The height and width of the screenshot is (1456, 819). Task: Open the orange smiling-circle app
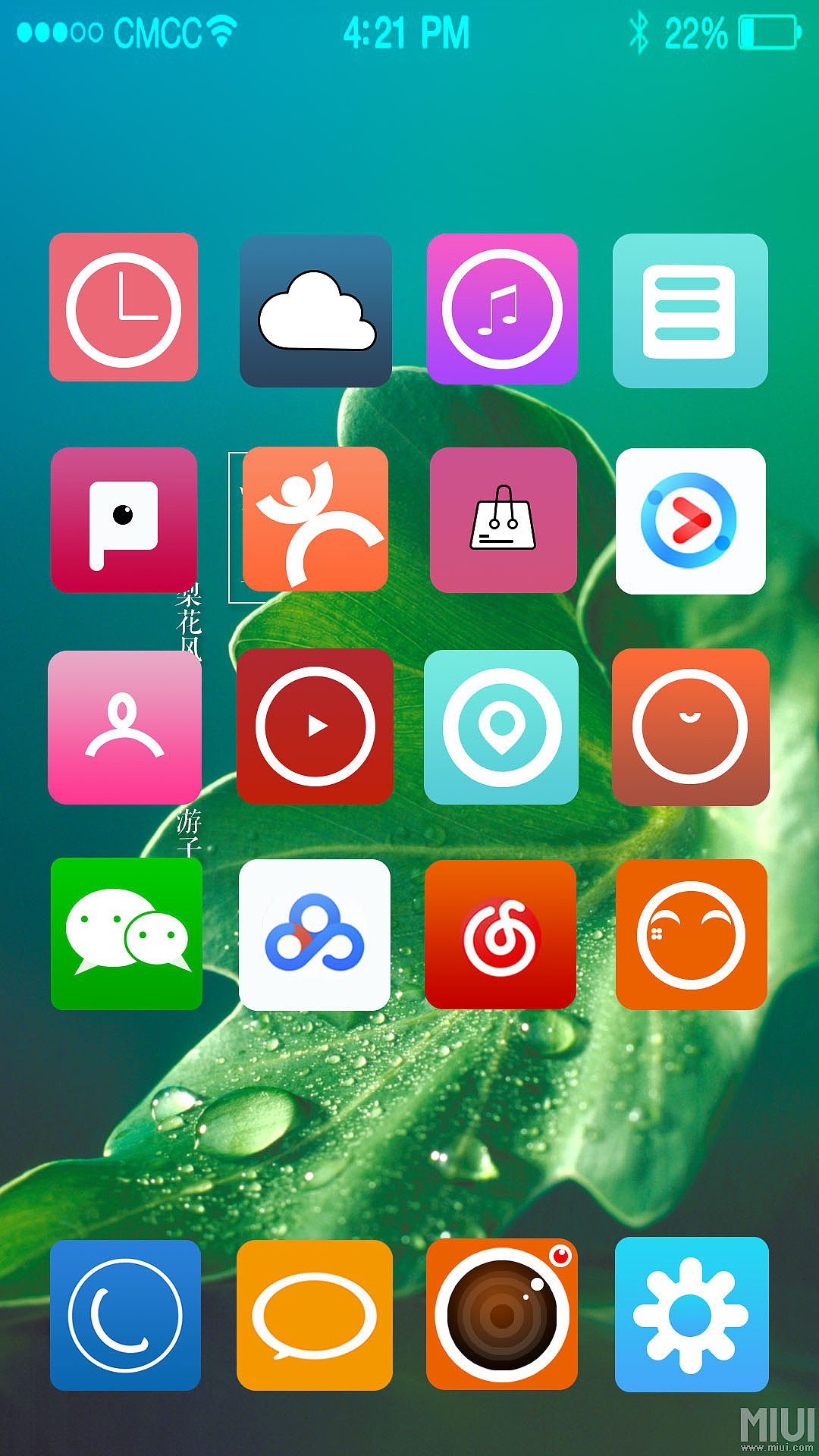tap(690, 727)
